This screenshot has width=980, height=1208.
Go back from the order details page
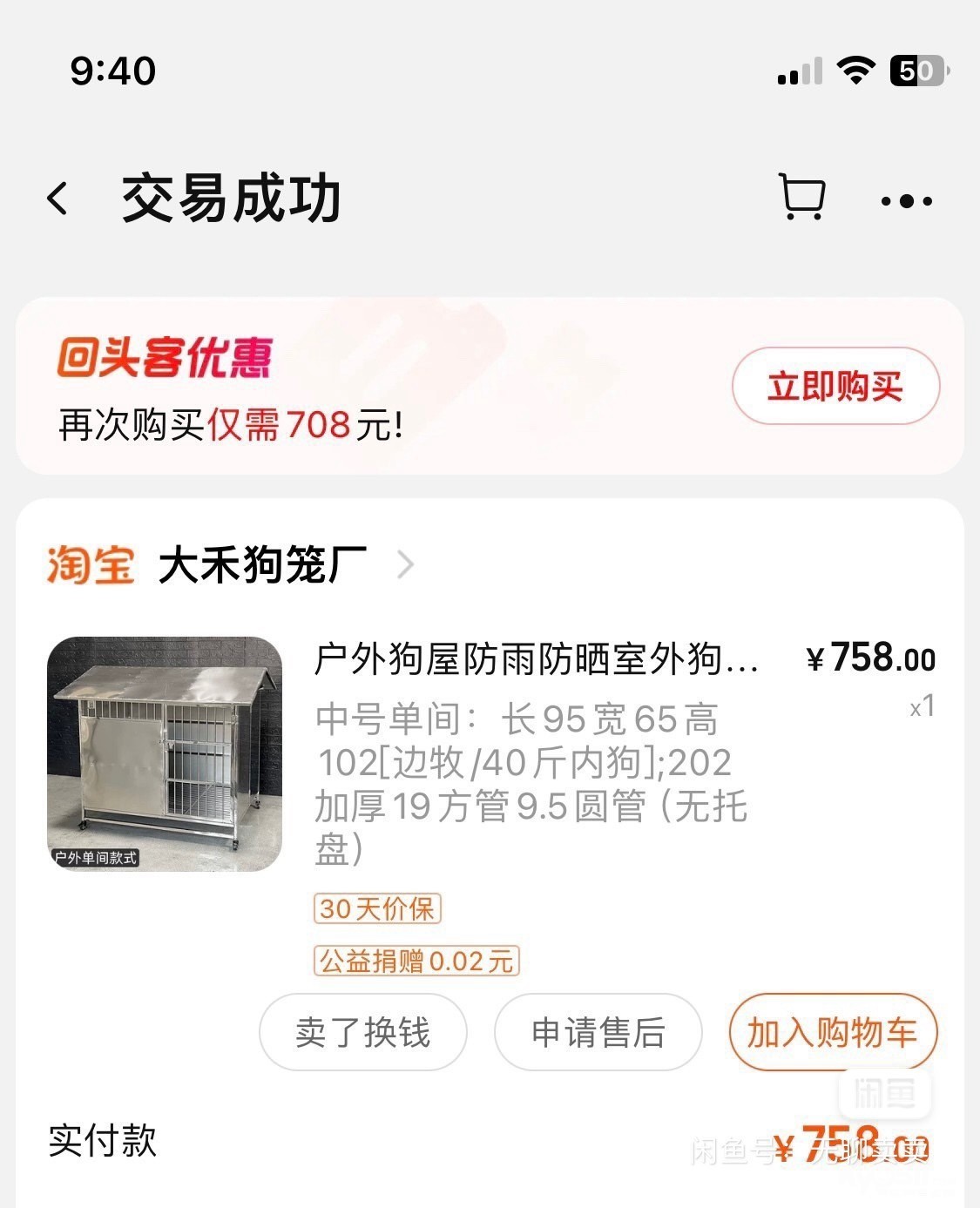tap(57, 199)
